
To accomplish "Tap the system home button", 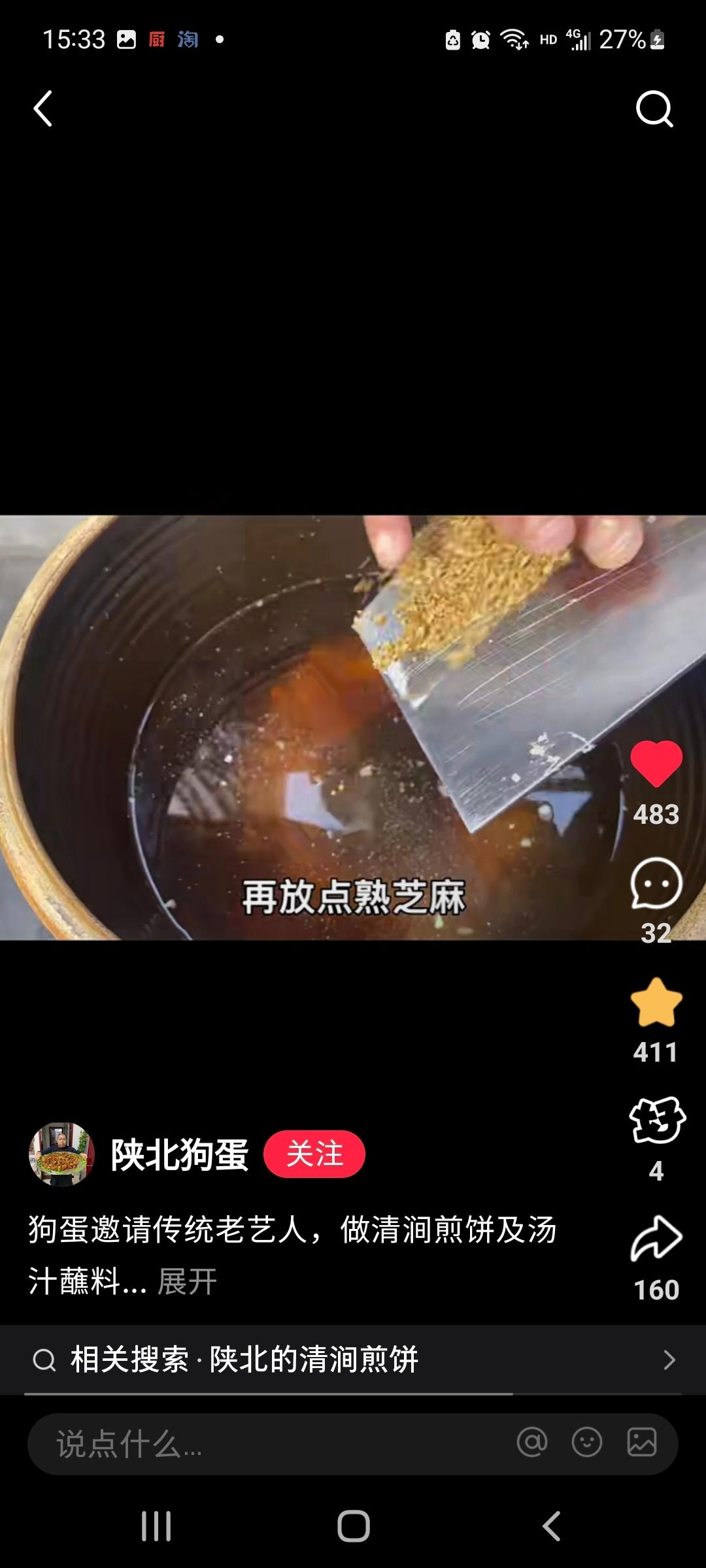I will coord(353,1527).
